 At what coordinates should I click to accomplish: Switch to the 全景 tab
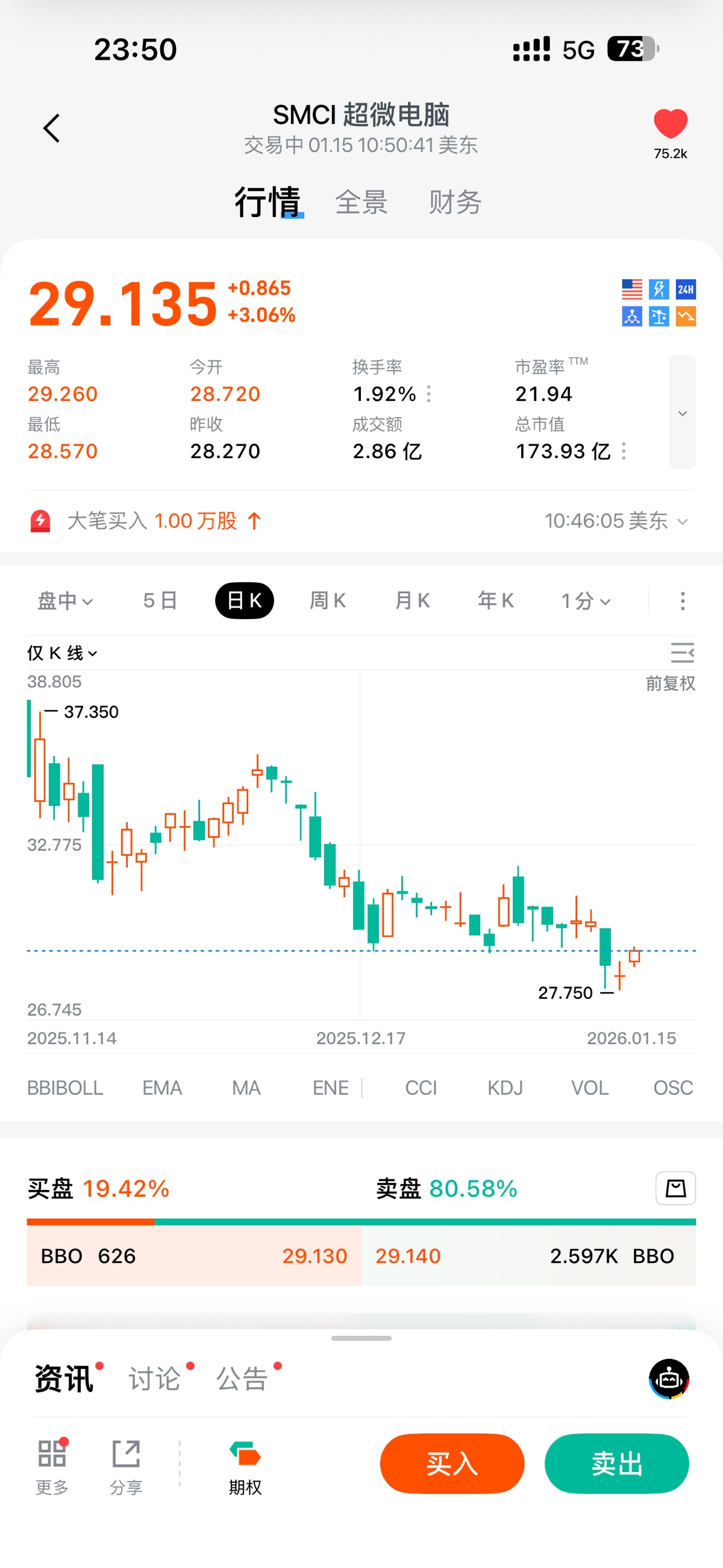361,202
